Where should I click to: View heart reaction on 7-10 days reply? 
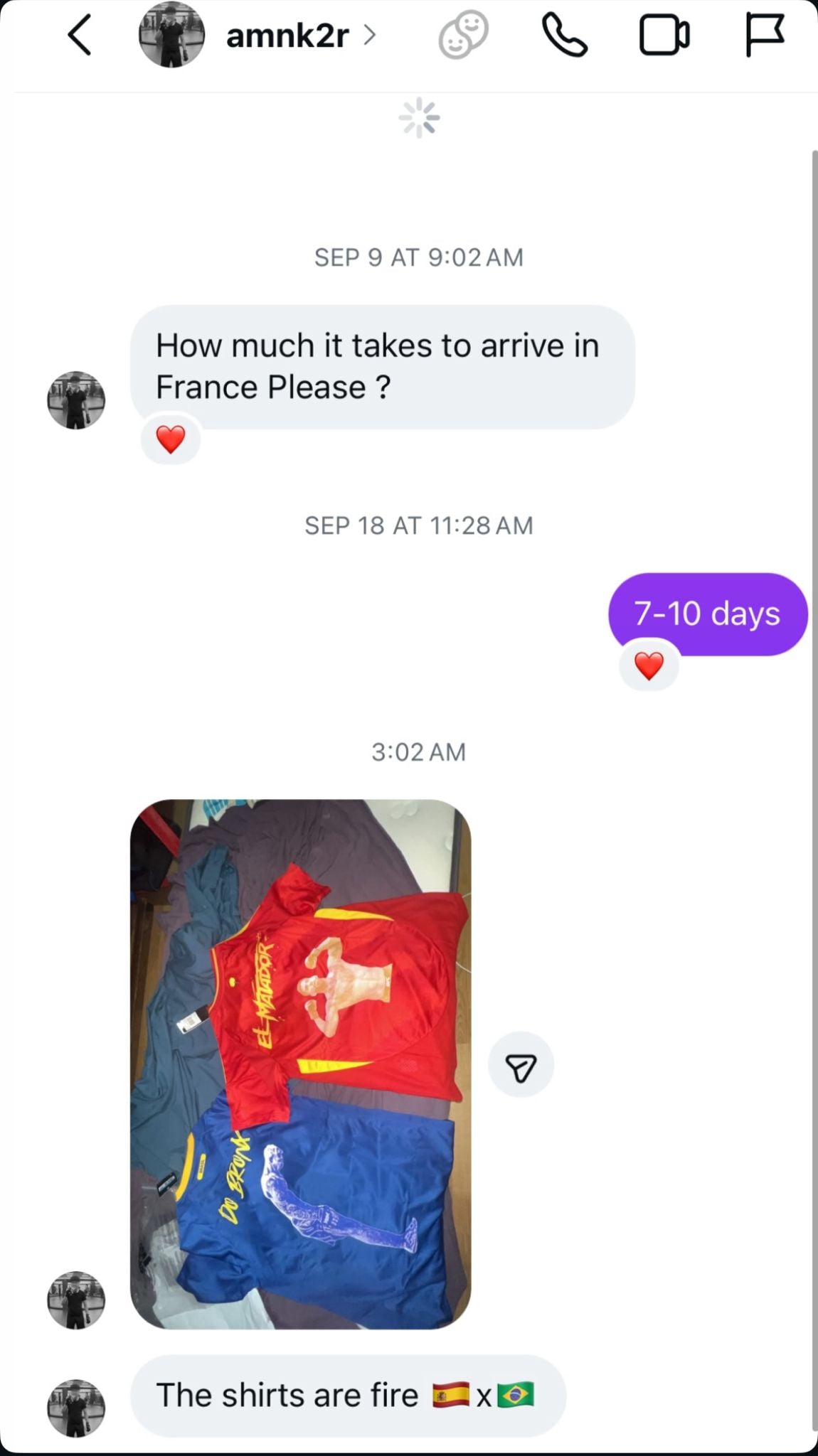649,666
